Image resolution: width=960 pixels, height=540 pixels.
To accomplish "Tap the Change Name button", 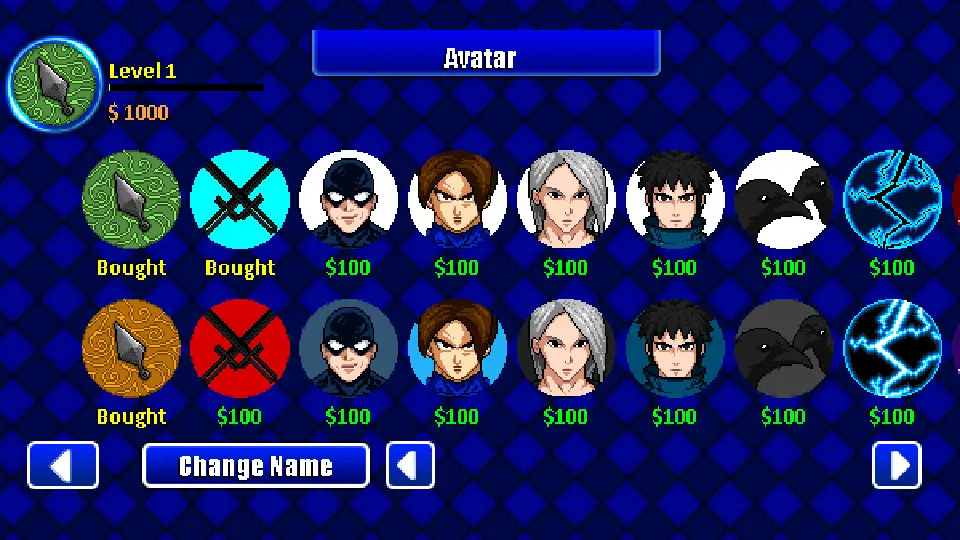I will (x=256, y=466).
